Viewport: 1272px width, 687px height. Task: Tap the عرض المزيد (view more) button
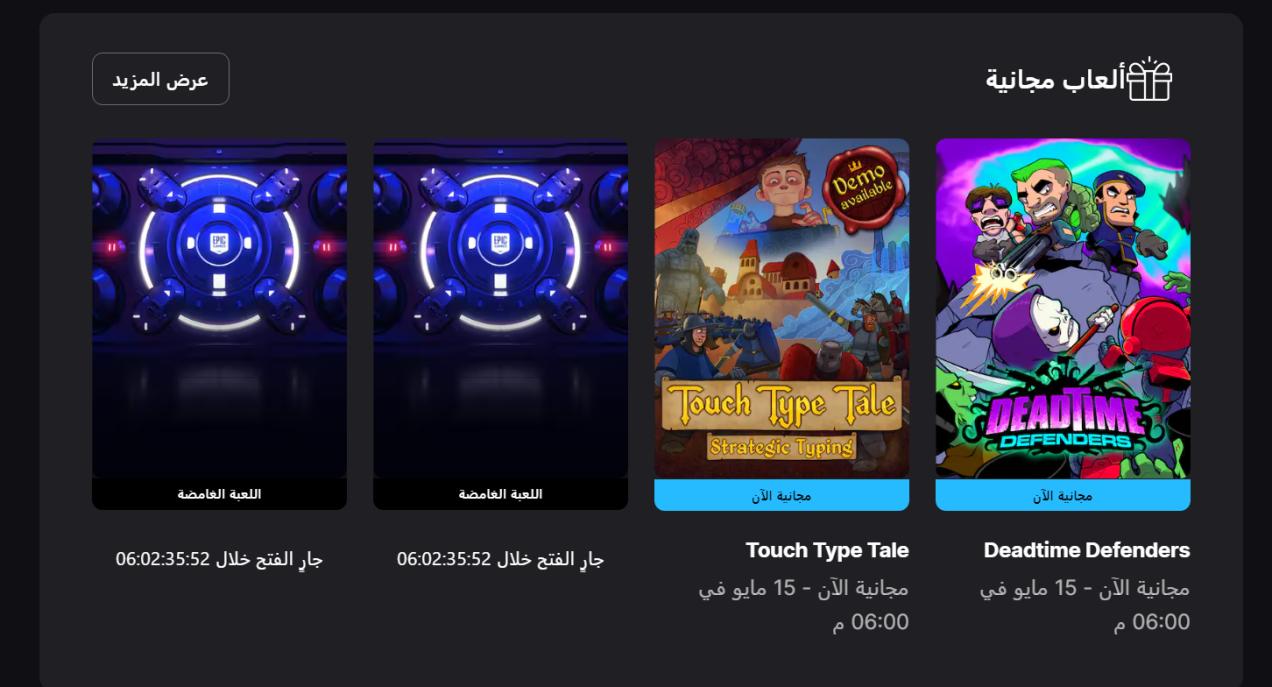click(160, 79)
